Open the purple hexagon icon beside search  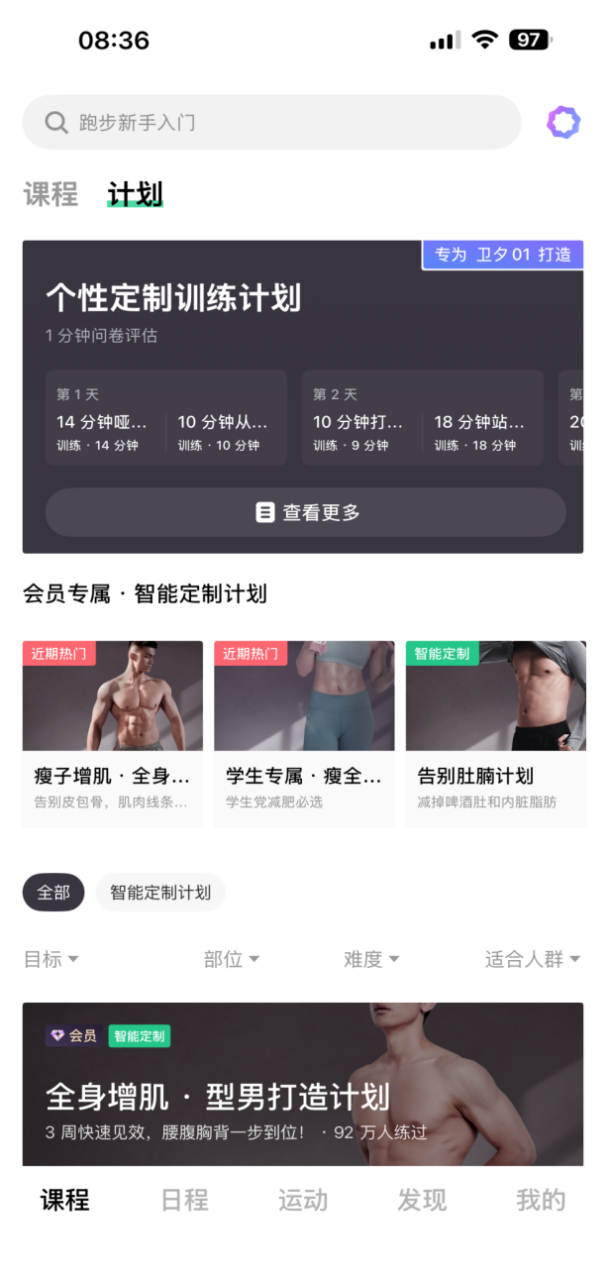563,123
